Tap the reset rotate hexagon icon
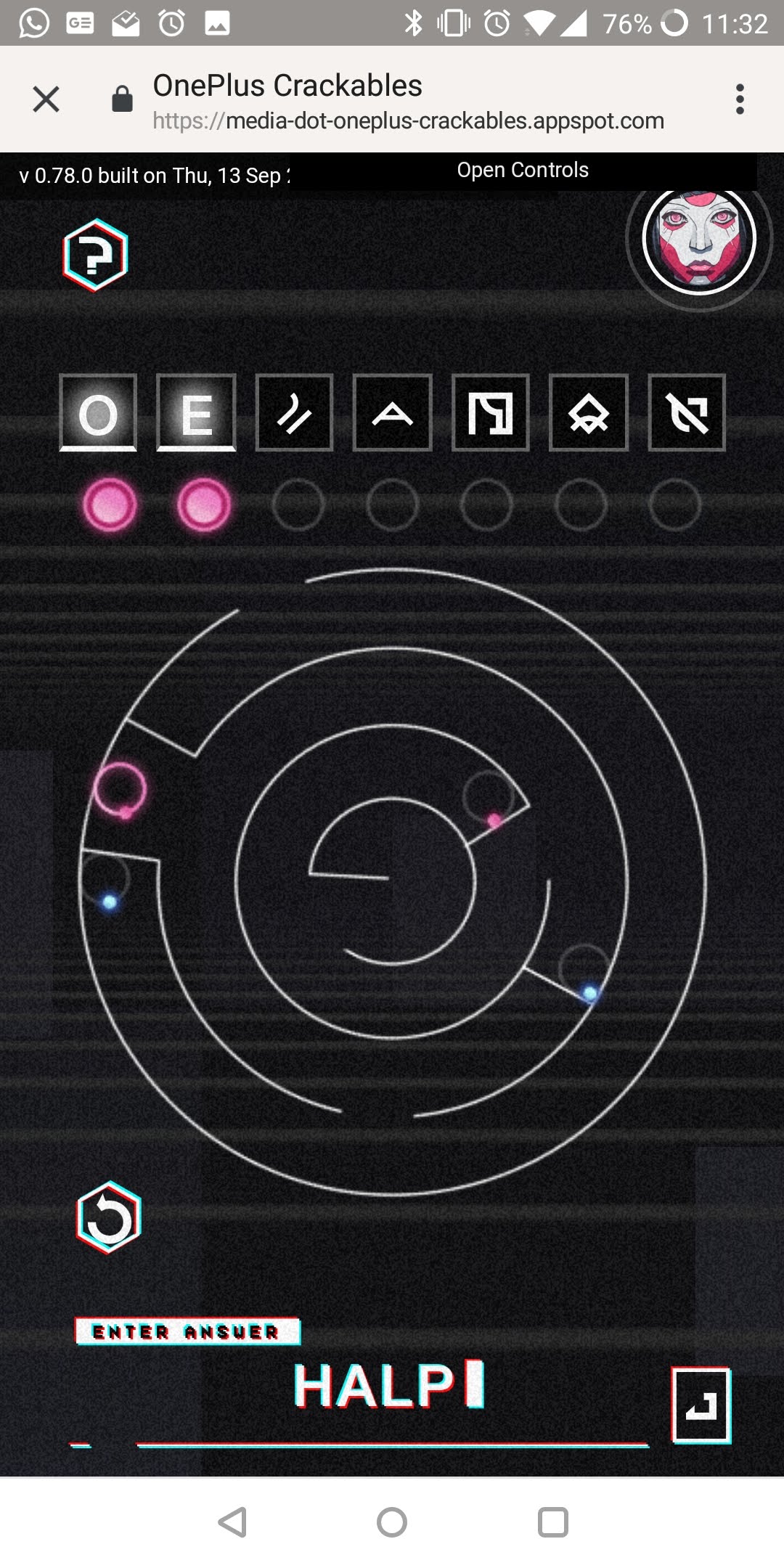The height and width of the screenshot is (1568, 784). tap(108, 1218)
